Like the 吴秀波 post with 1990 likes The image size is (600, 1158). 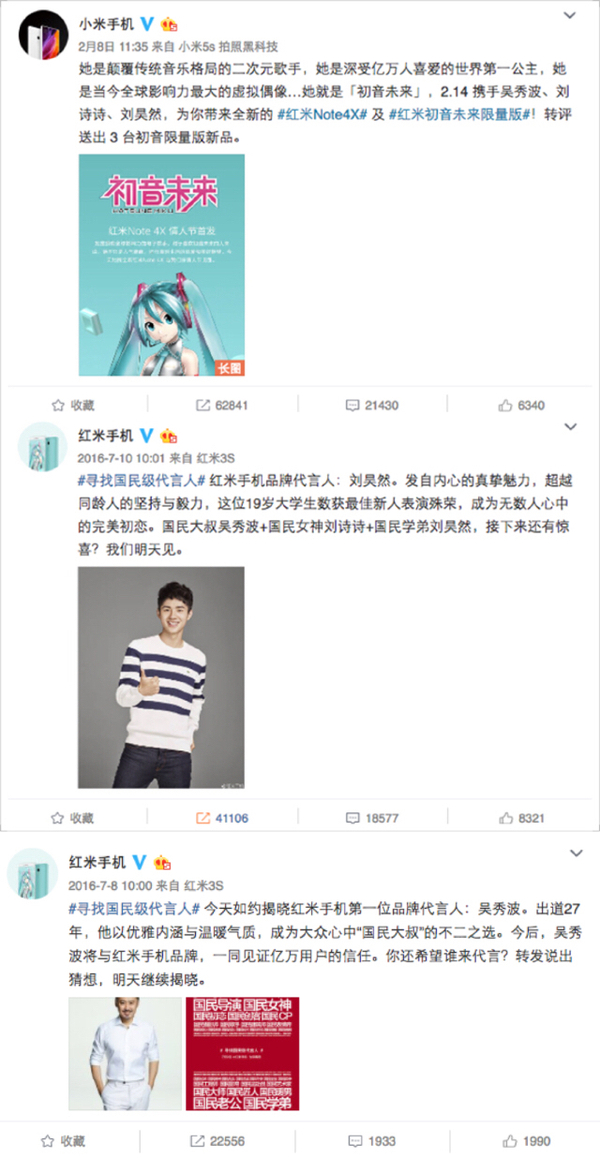point(527,1140)
